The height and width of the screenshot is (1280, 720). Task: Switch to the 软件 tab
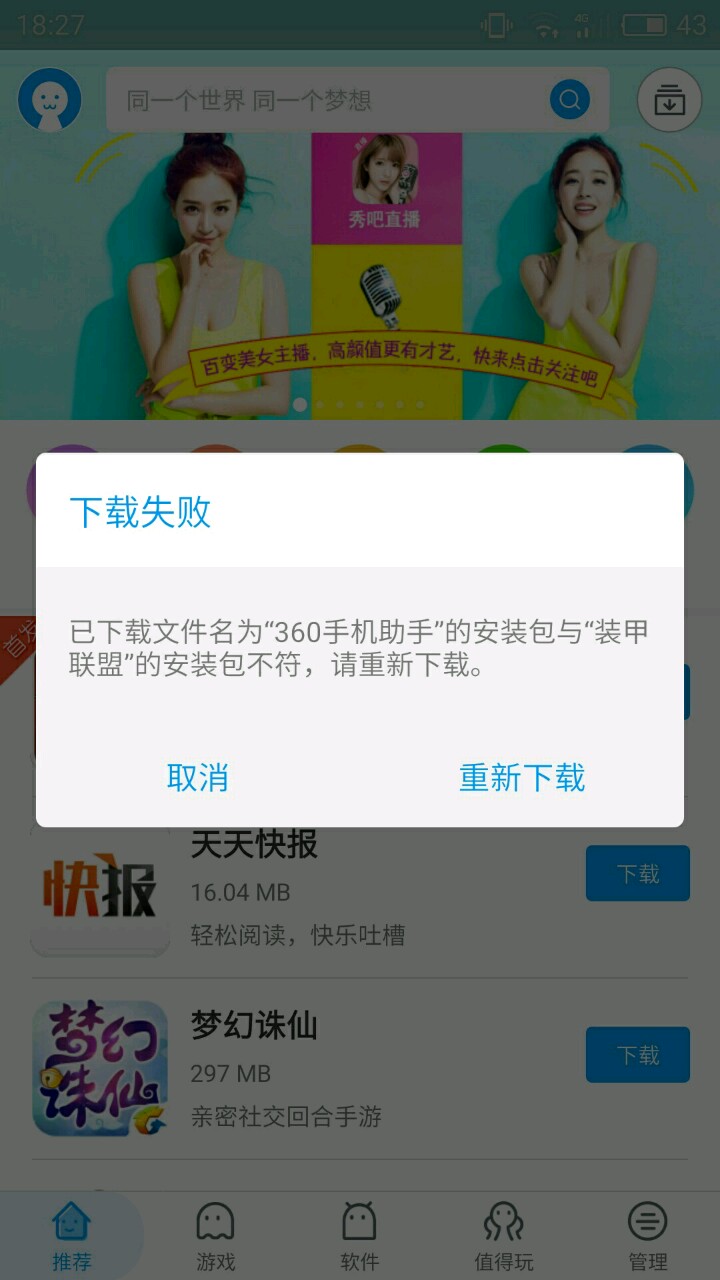pyautogui.click(x=359, y=1236)
